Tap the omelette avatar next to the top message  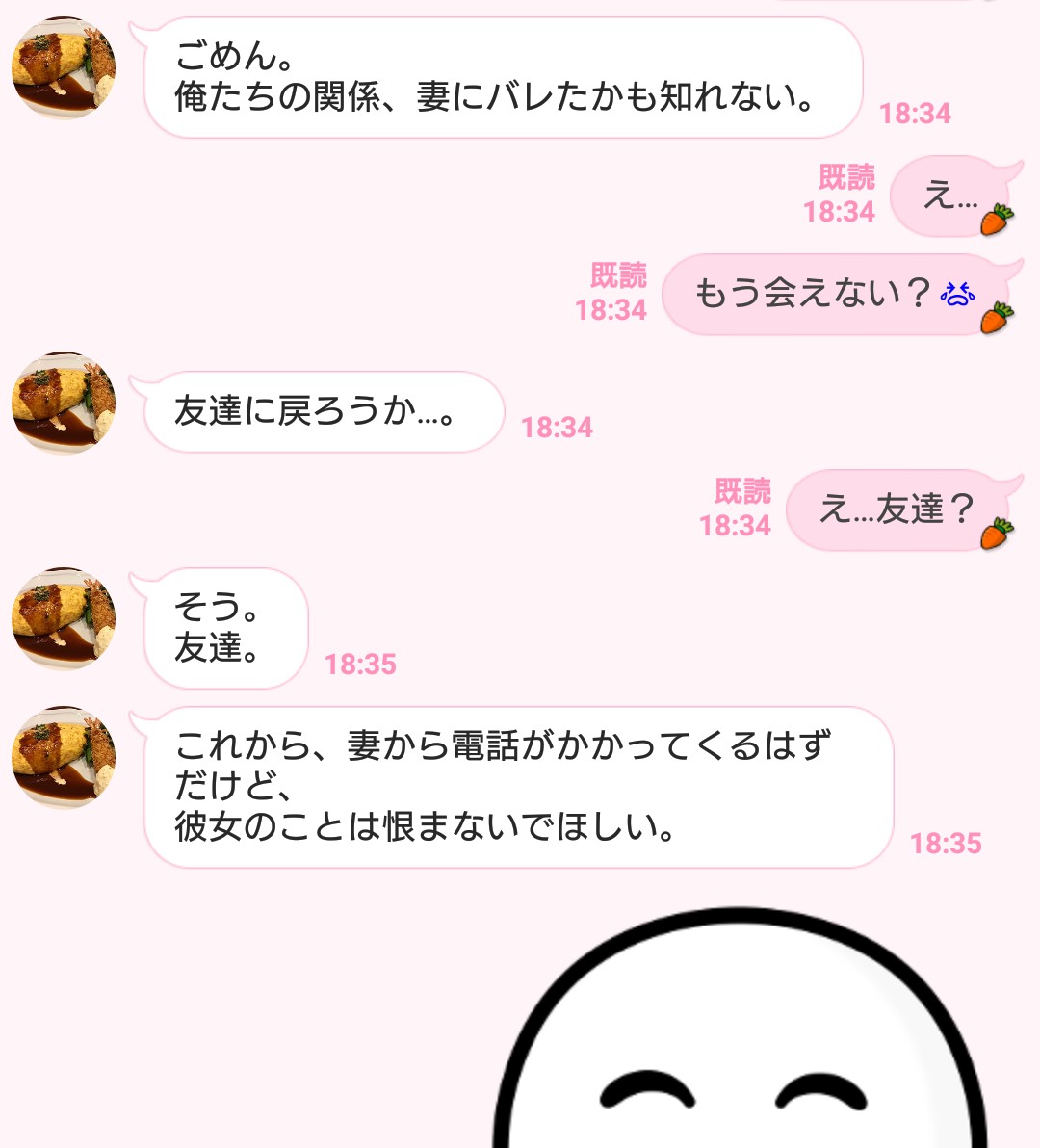coord(64,64)
